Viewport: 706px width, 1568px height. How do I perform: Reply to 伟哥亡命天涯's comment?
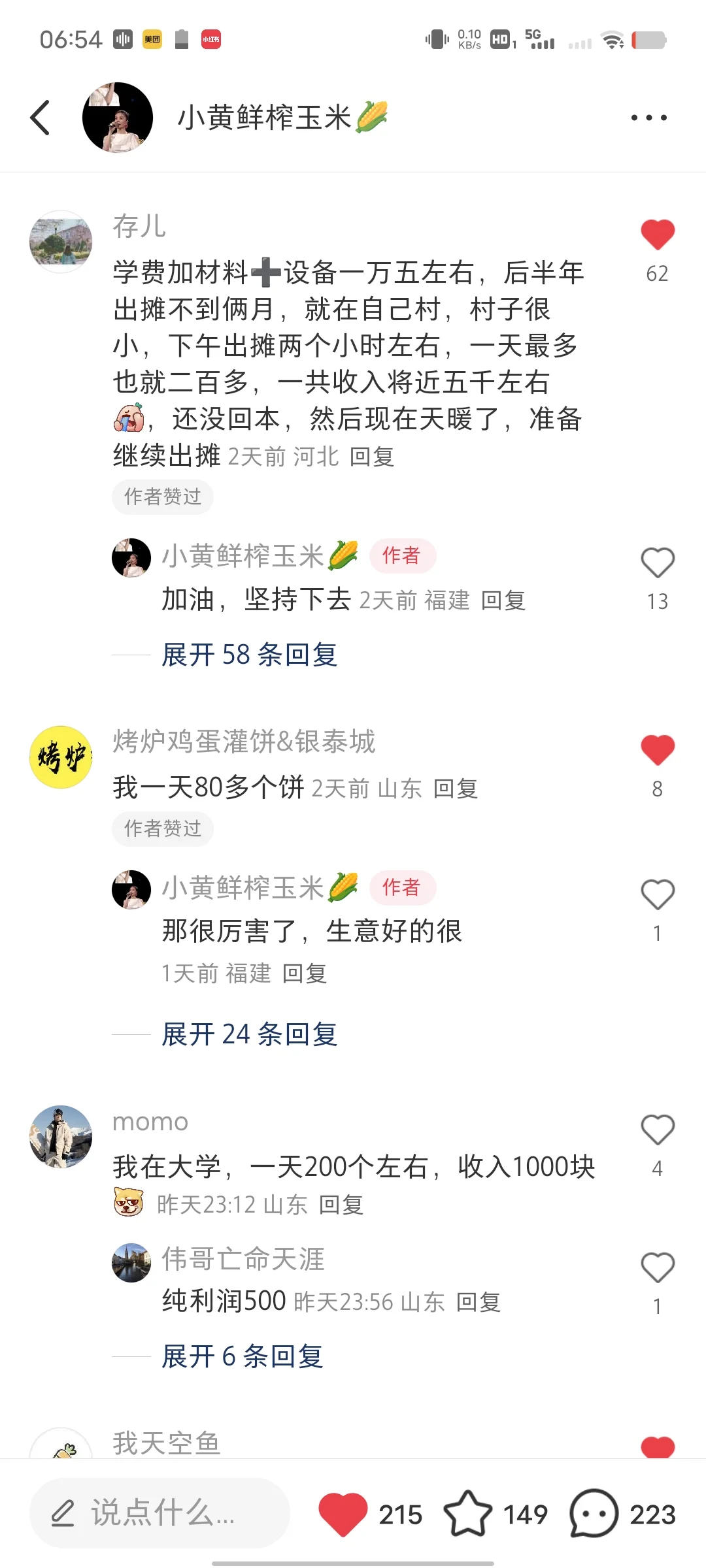478,1303
